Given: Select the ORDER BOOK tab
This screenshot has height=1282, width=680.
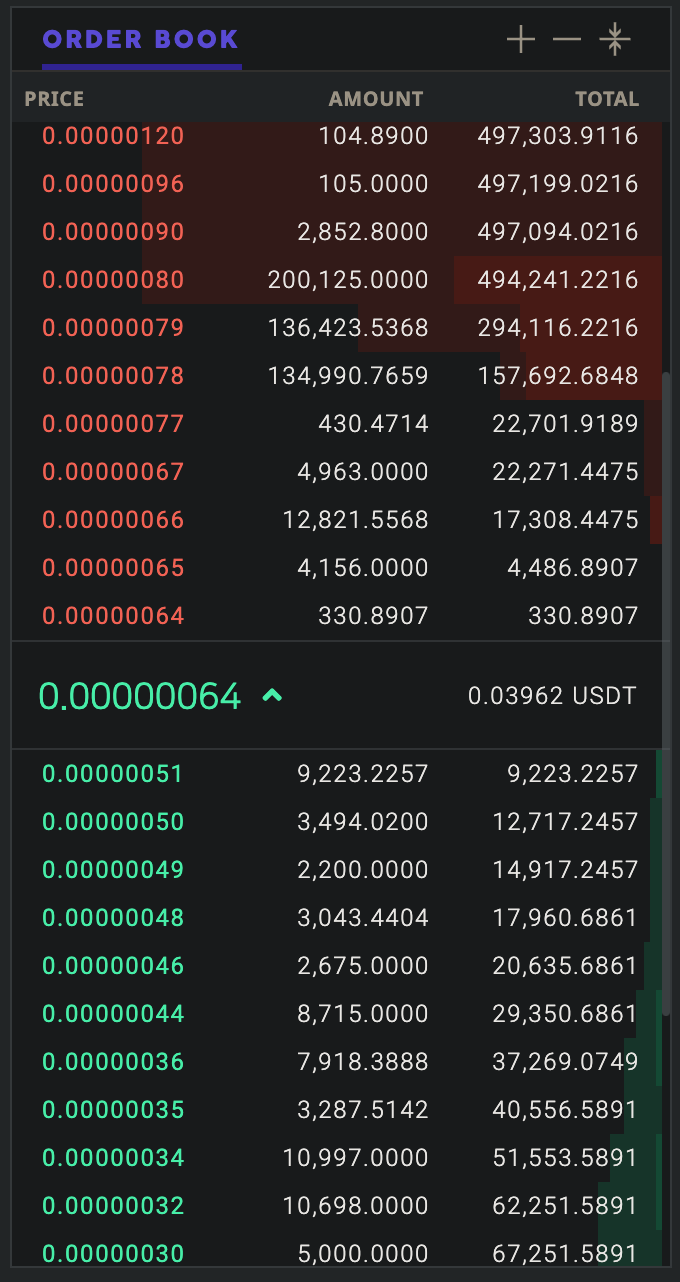Looking at the screenshot, I should coord(140,40).
